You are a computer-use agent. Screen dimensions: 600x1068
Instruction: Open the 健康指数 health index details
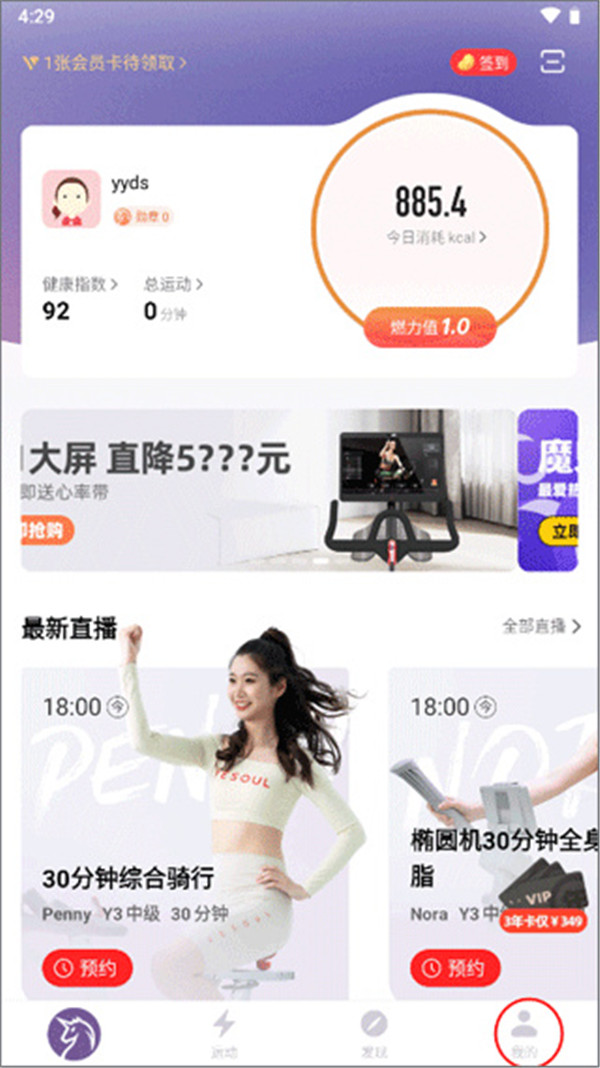[x=80, y=284]
